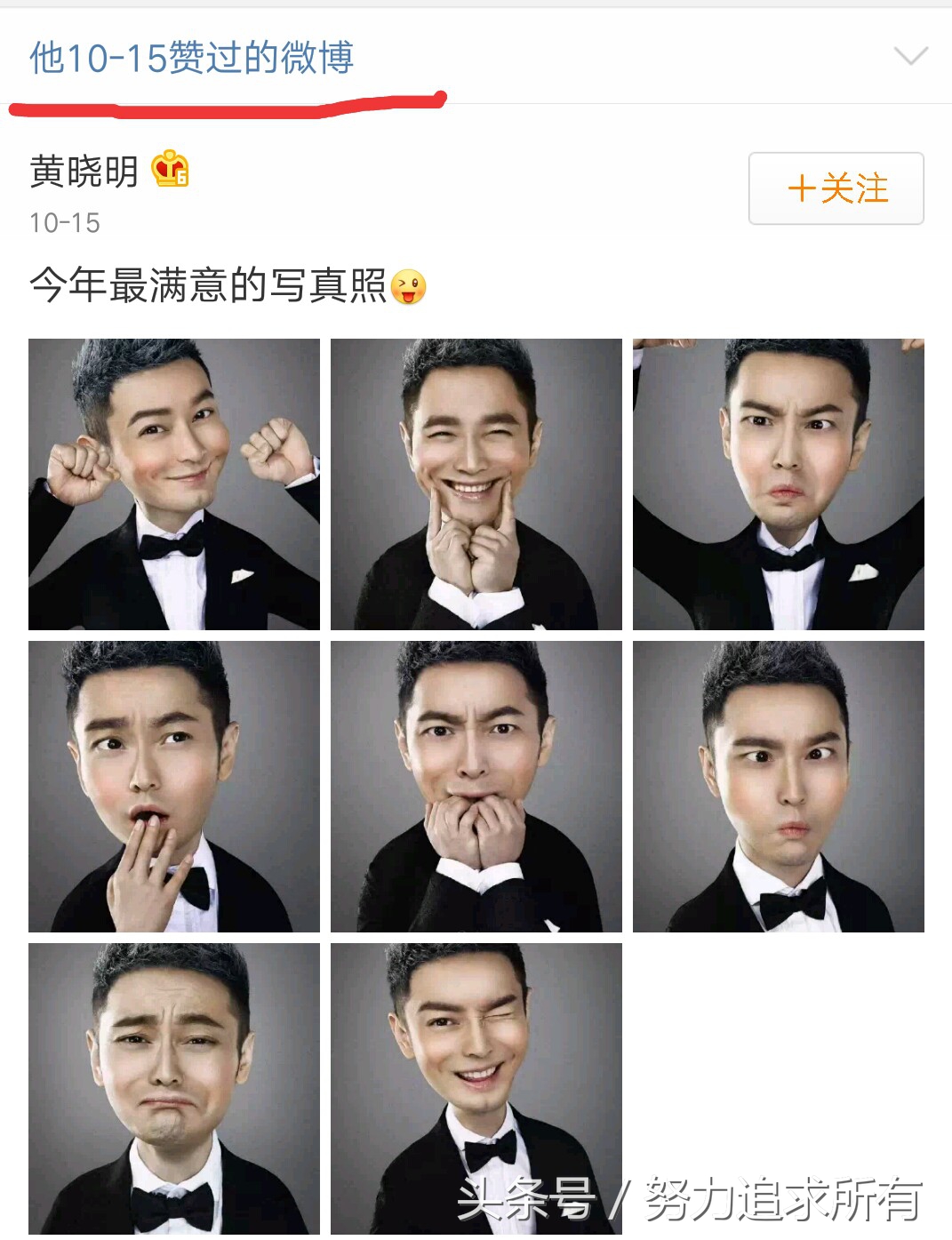The image size is (952, 1240).
Task: Open the sad crying-face photo
Action: tap(174, 1089)
